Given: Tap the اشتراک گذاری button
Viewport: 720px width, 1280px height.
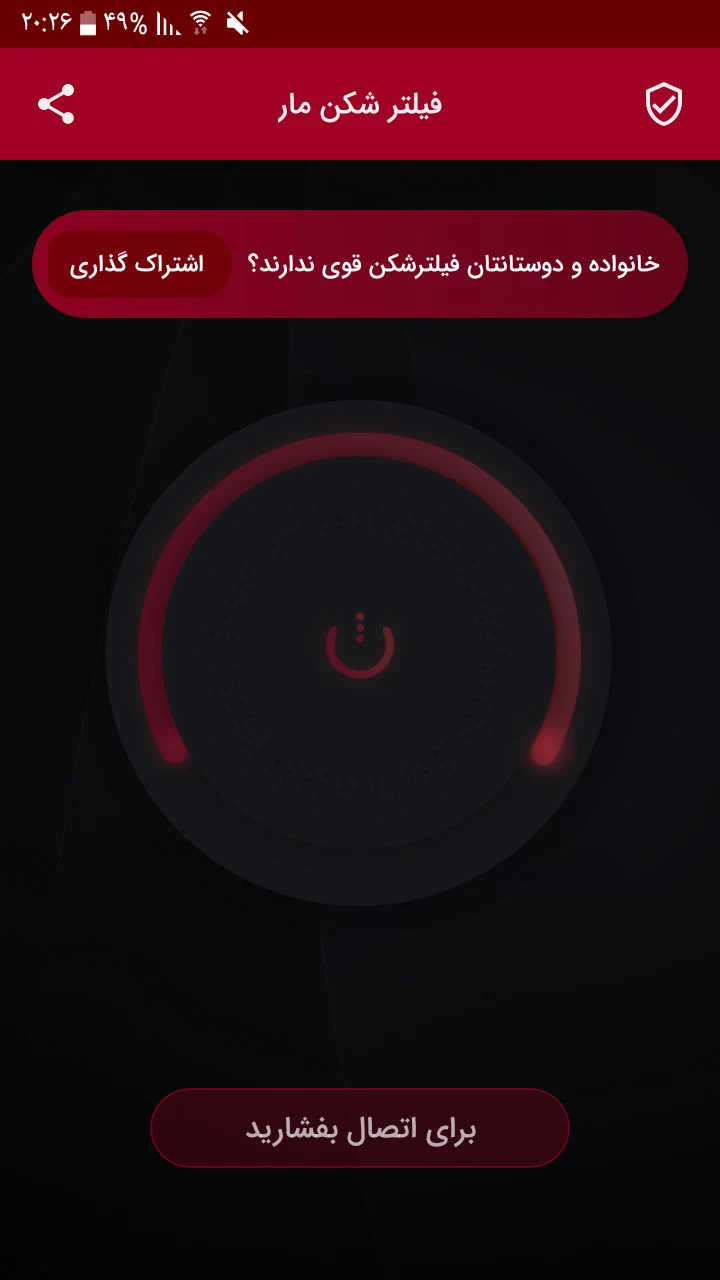Looking at the screenshot, I should (137, 264).
